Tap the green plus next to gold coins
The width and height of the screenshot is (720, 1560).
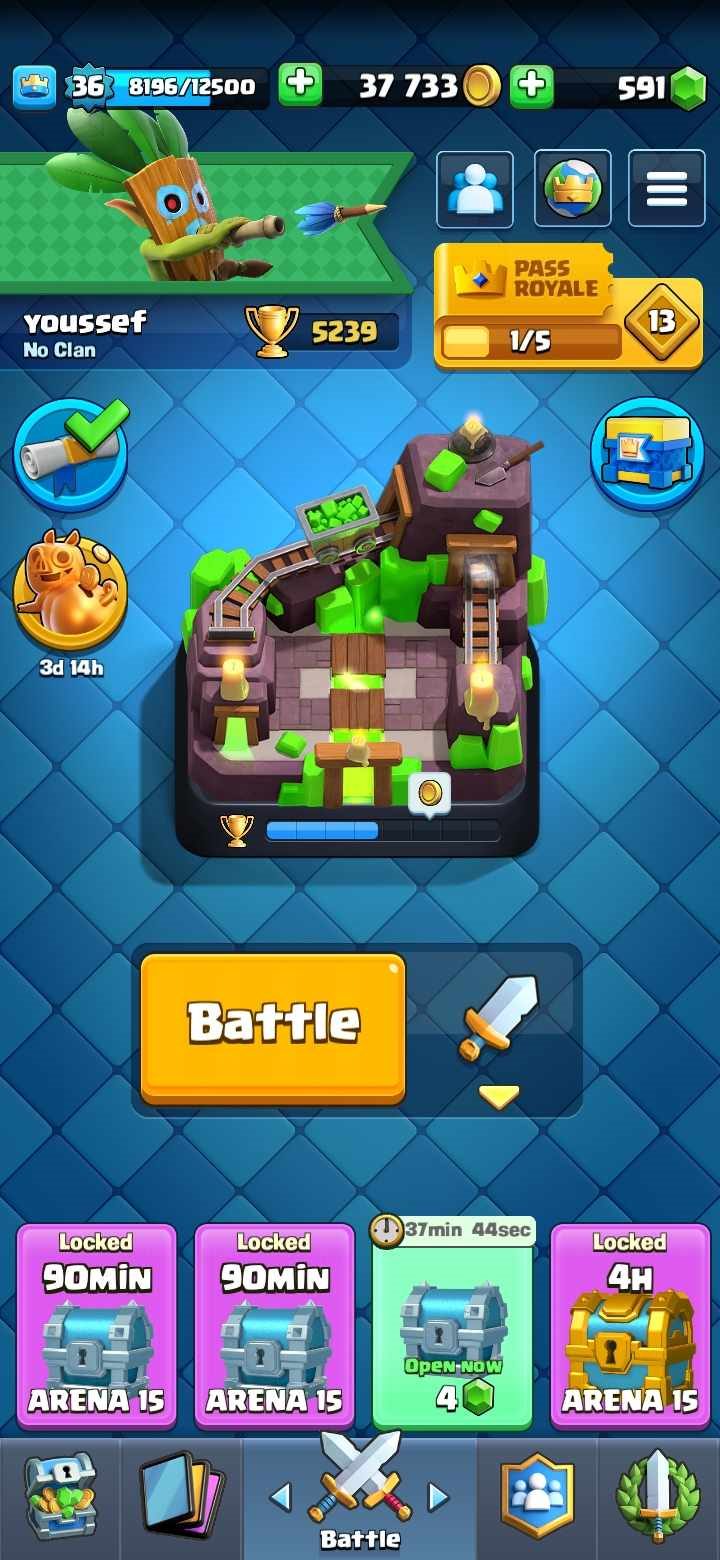(300, 86)
